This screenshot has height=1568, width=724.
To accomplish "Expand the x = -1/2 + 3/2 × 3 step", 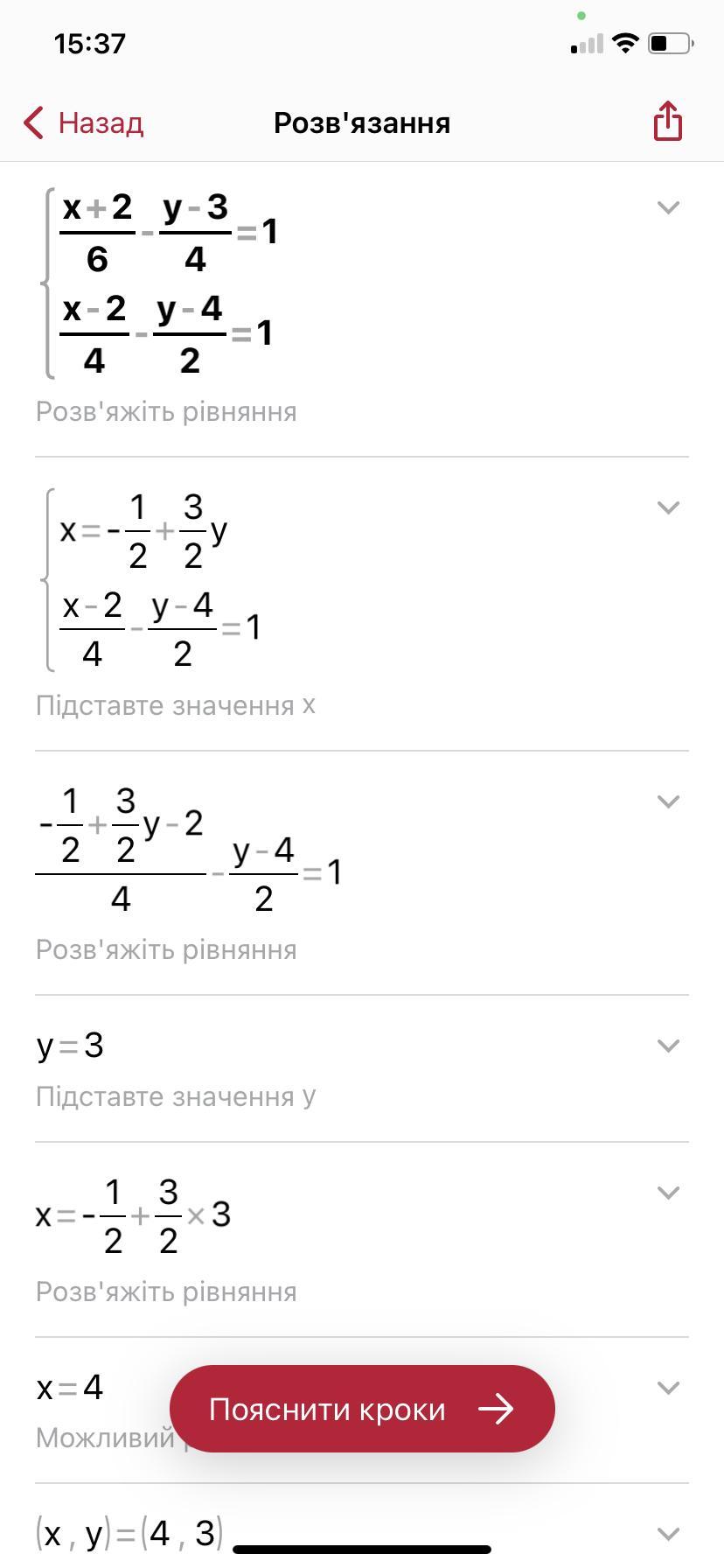I will click(x=668, y=1193).
